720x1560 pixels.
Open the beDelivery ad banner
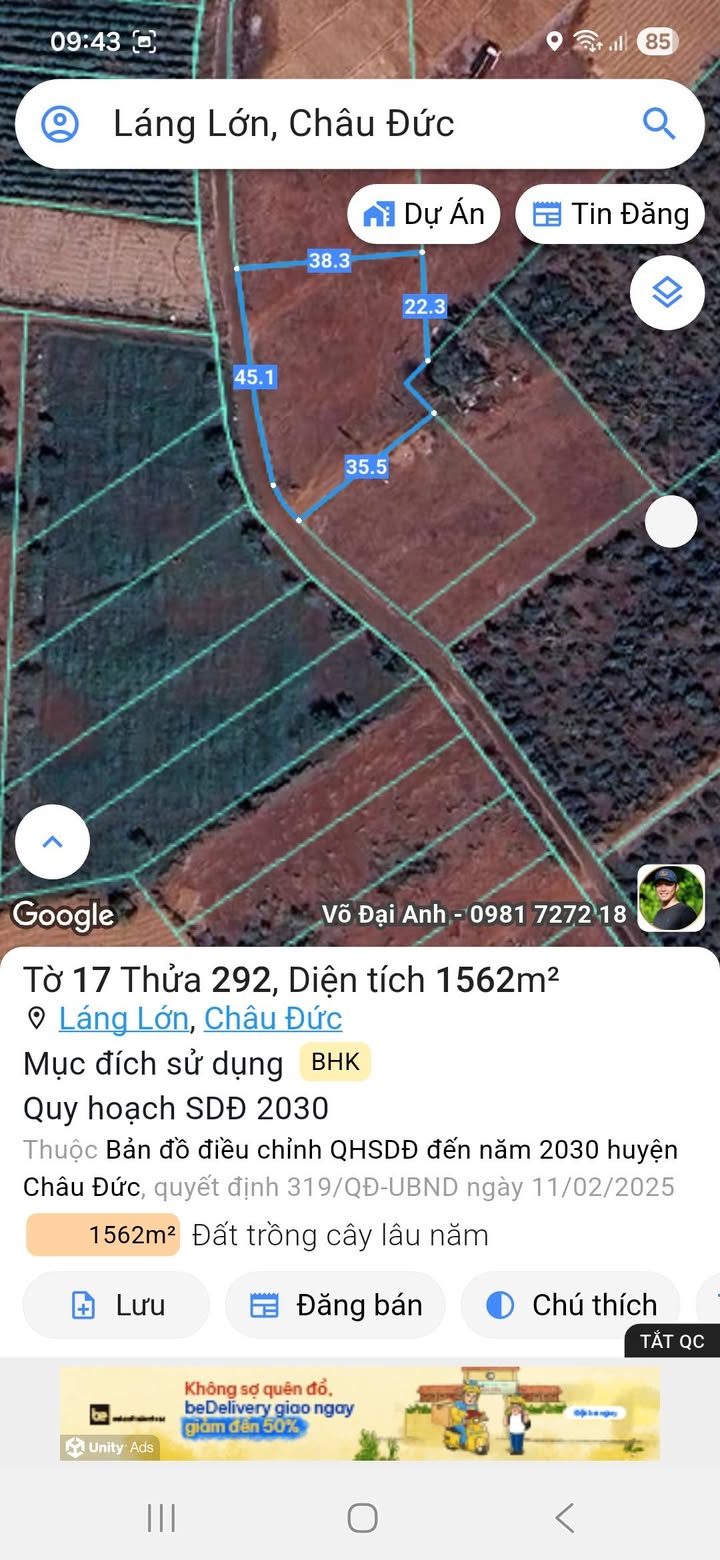[x=360, y=1413]
